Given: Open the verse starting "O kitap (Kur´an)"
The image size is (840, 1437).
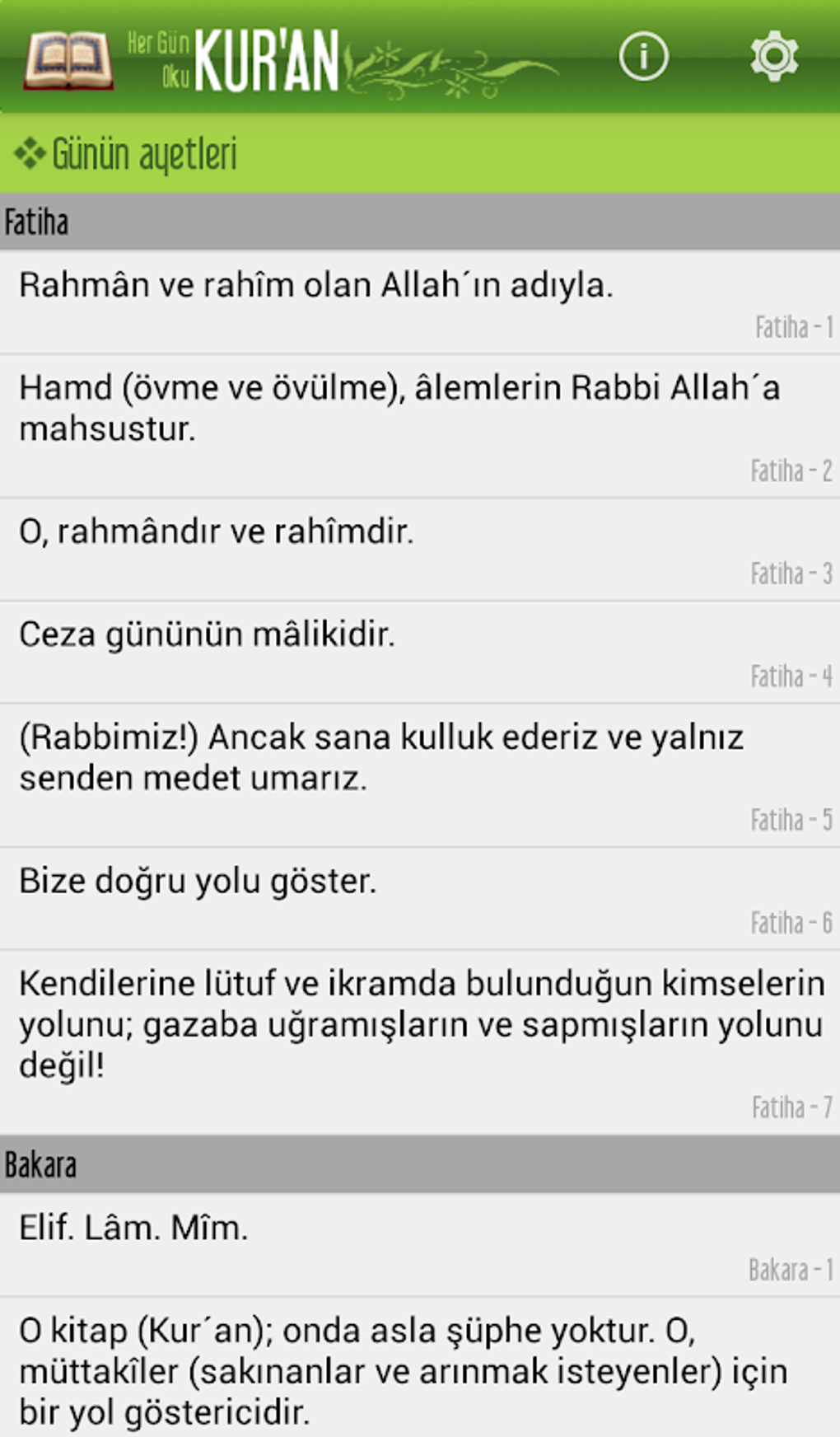Looking at the screenshot, I should (420, 1369).
